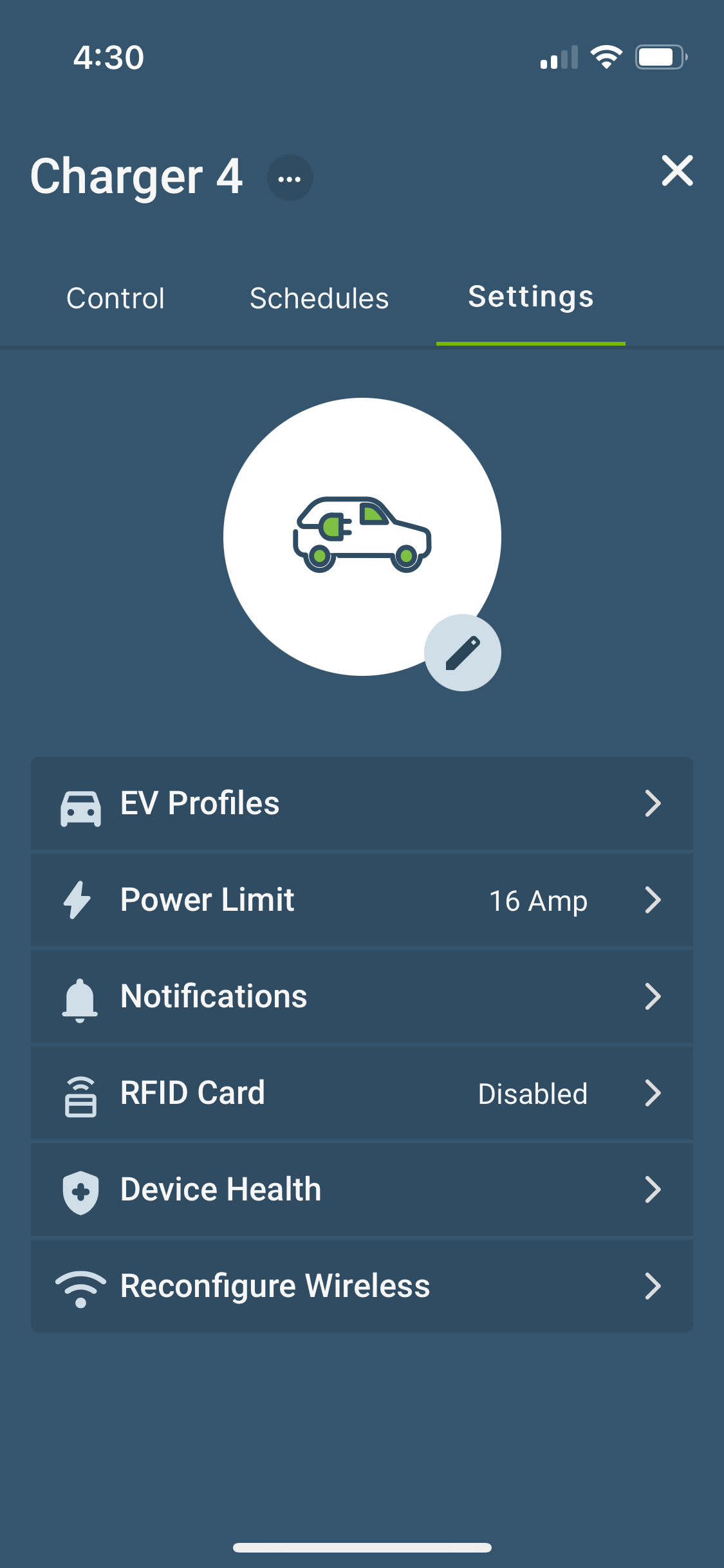Click the Disabled status for RFID Card
The height and width of the screenshot is (1568, 724).
(532, 1094)
